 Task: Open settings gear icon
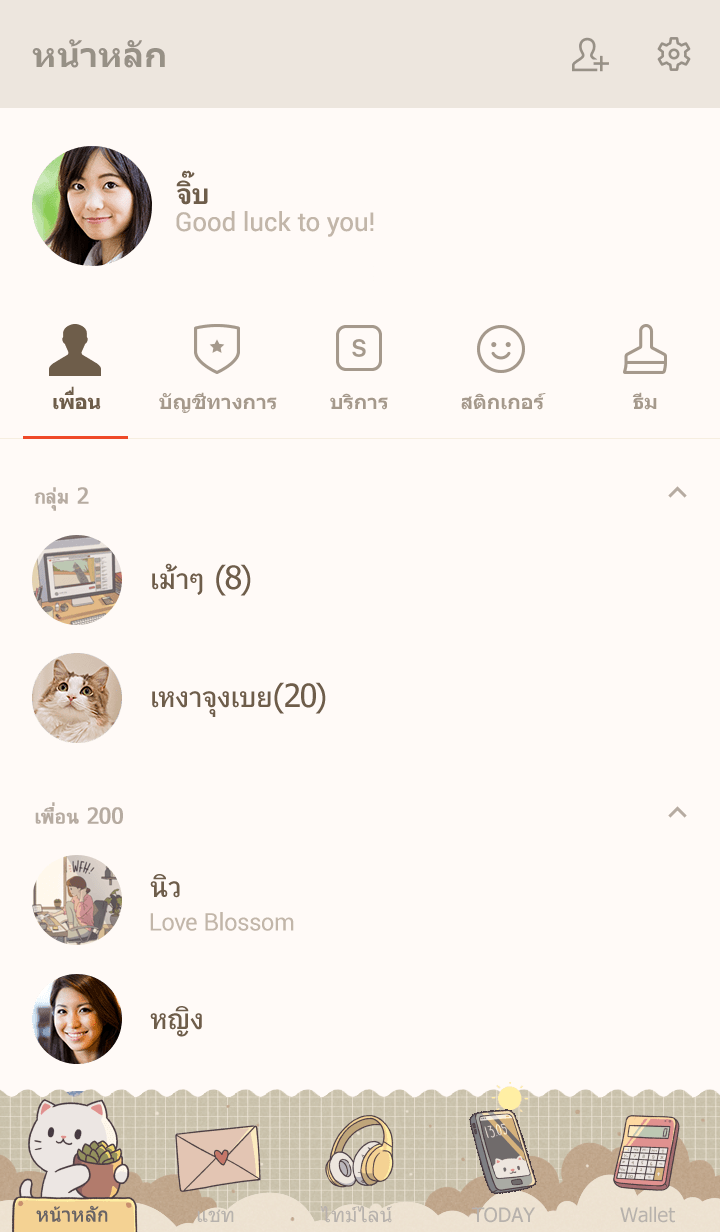[674, 55]
